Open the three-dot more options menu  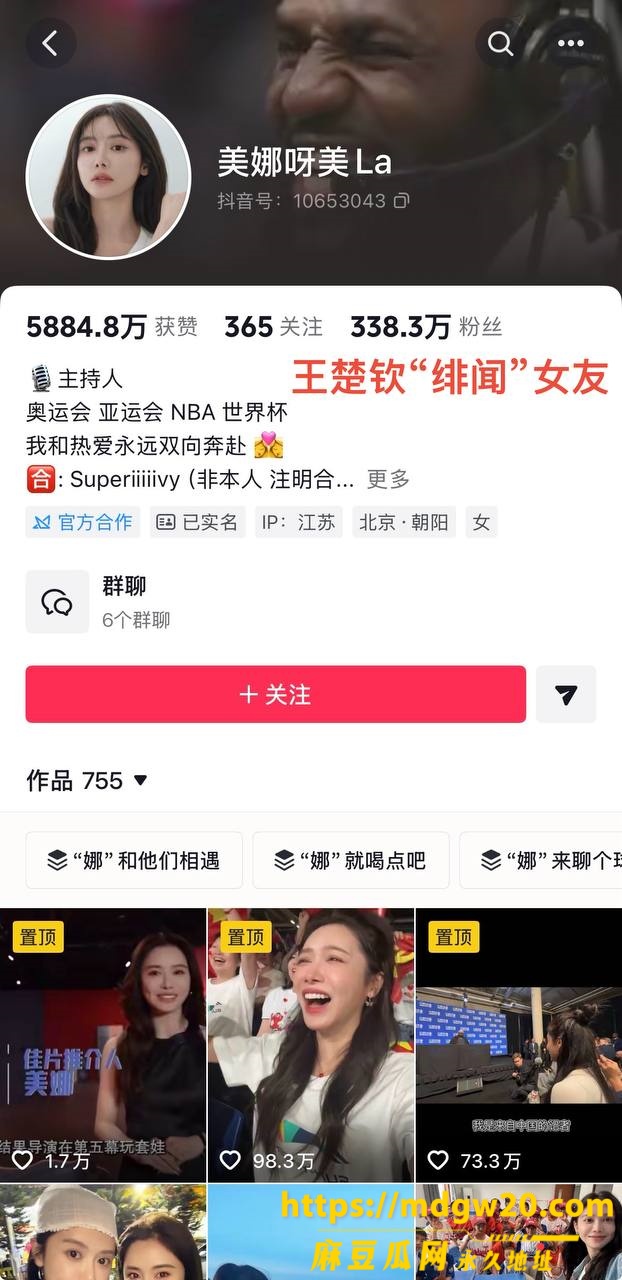click(570, 43)
